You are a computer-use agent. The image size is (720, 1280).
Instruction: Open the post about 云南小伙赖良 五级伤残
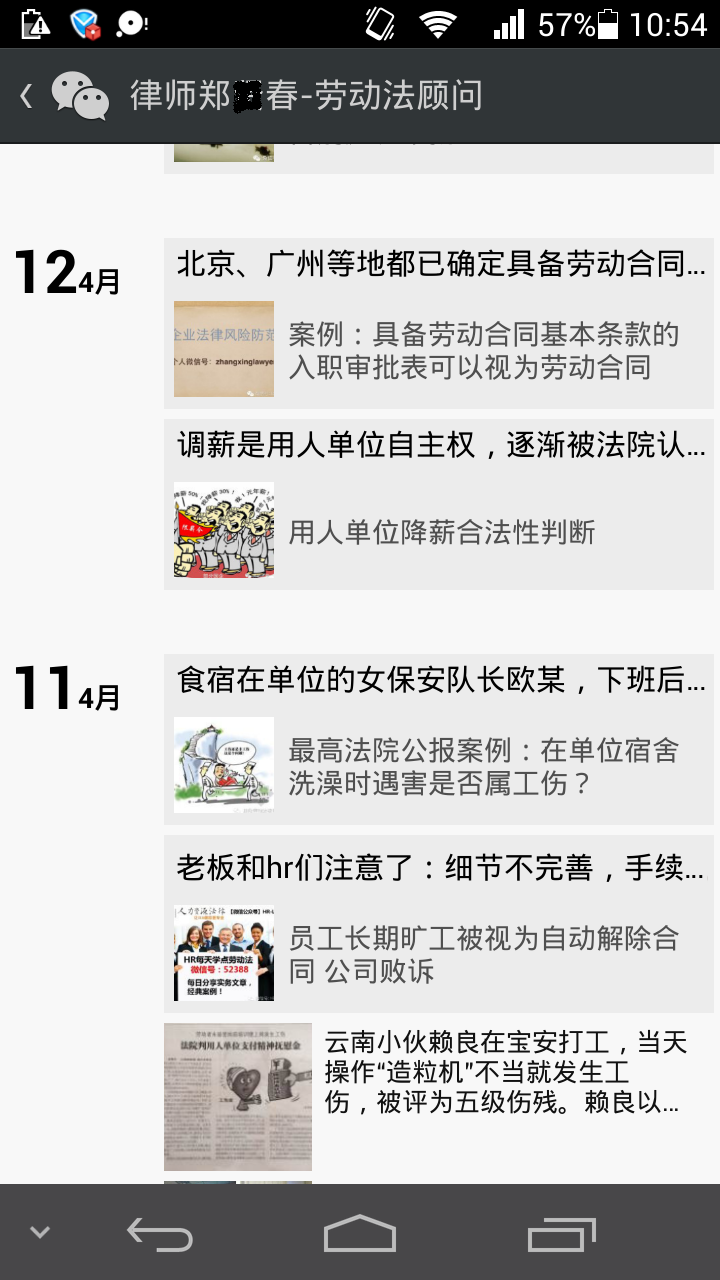439,1097
